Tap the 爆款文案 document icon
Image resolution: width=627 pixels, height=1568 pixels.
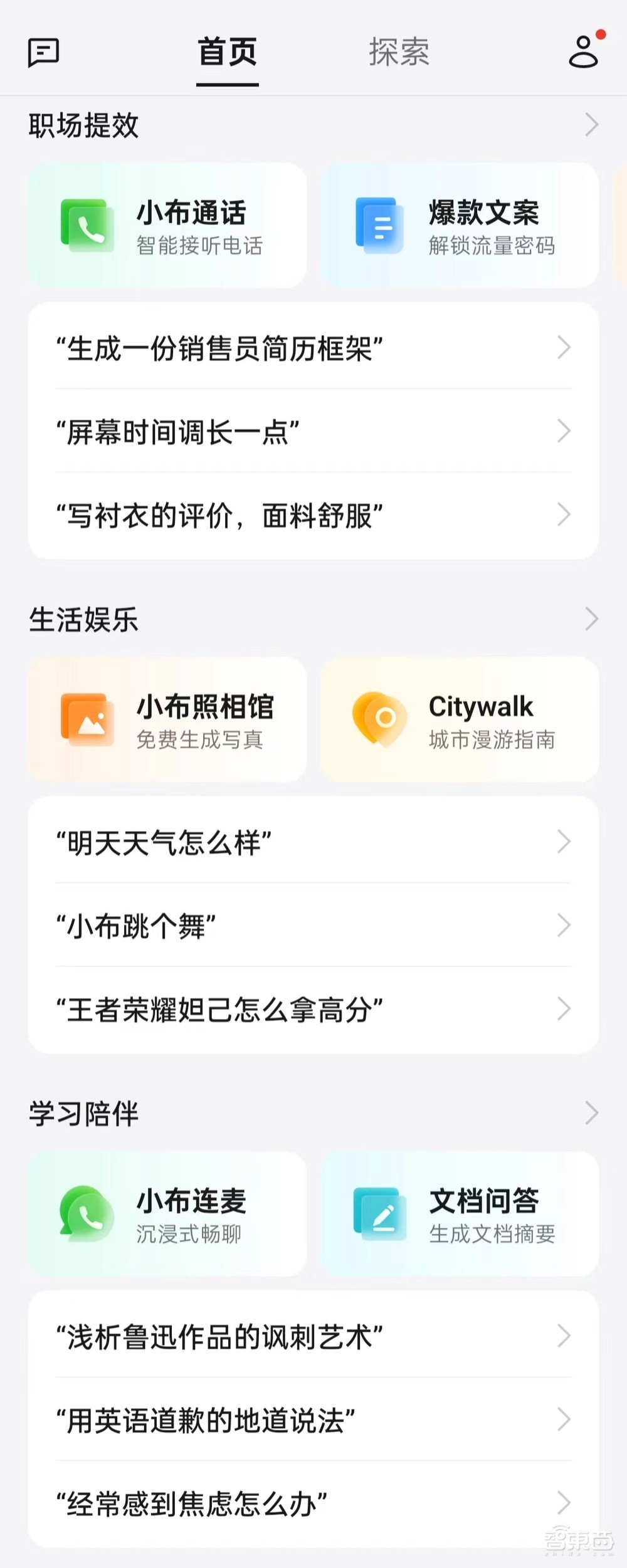click(379, 226)
